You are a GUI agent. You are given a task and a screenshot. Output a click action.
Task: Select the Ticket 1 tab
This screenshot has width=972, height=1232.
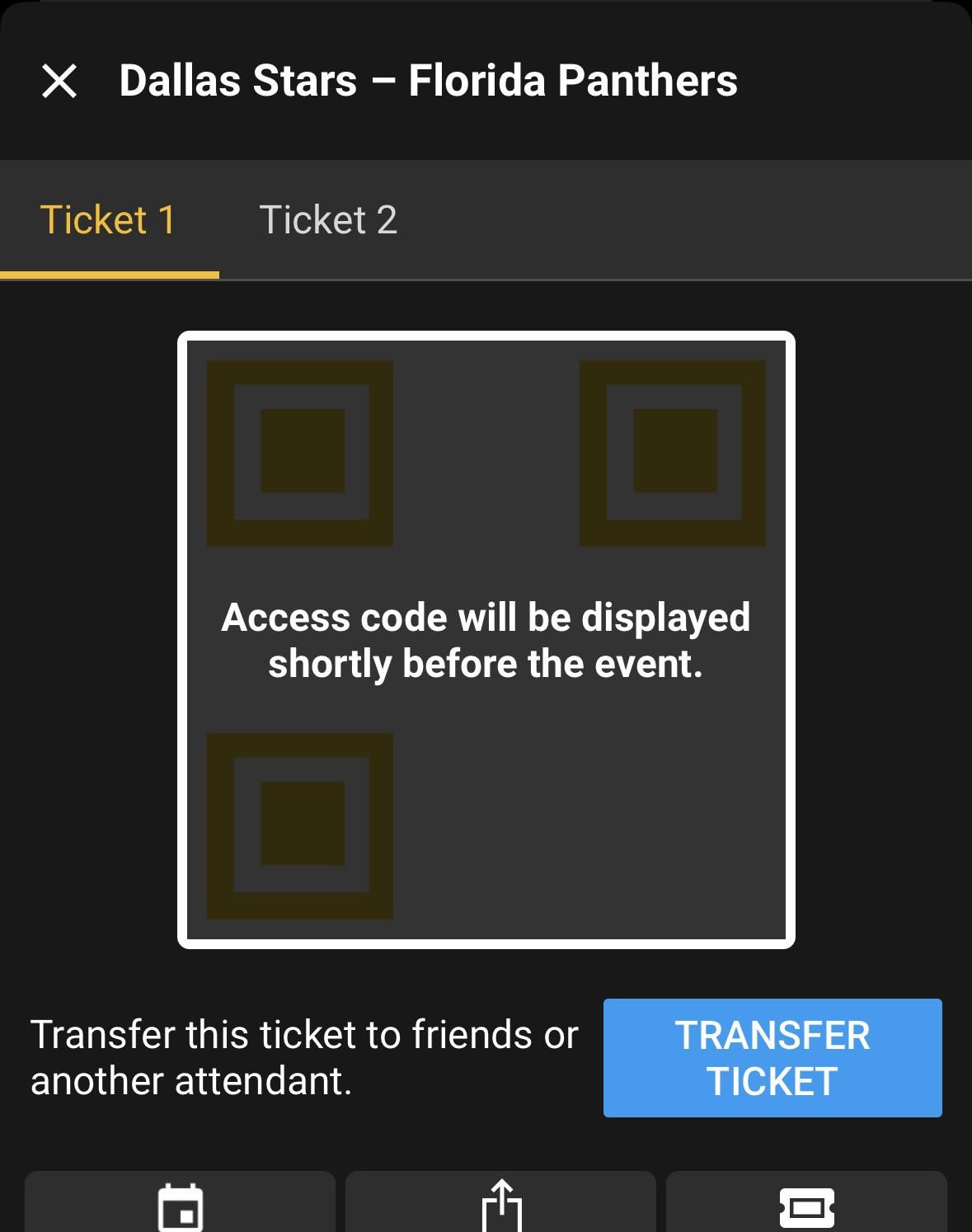tap(109, 220)
